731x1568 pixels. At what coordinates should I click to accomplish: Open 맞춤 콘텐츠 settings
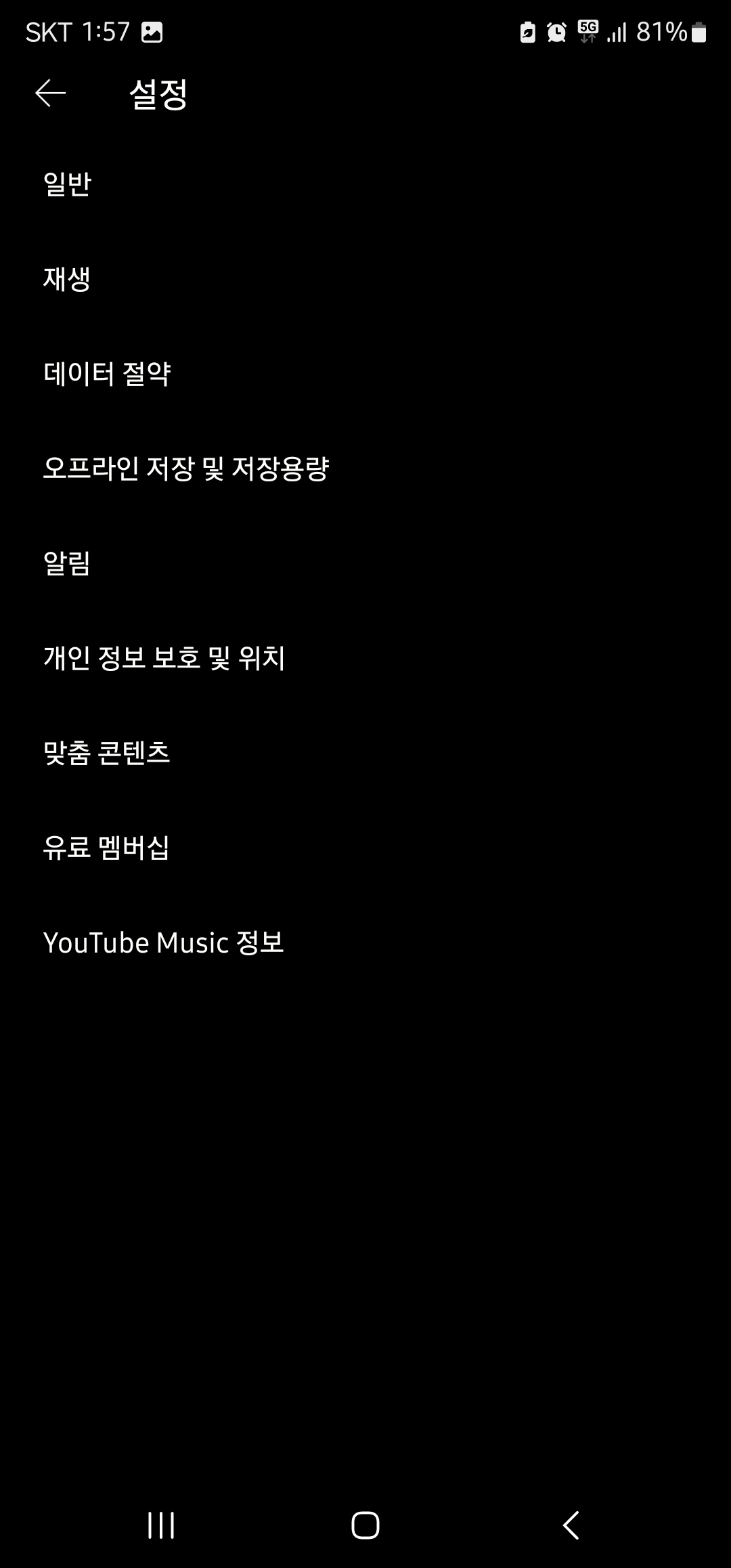click(x=107, y=754)
